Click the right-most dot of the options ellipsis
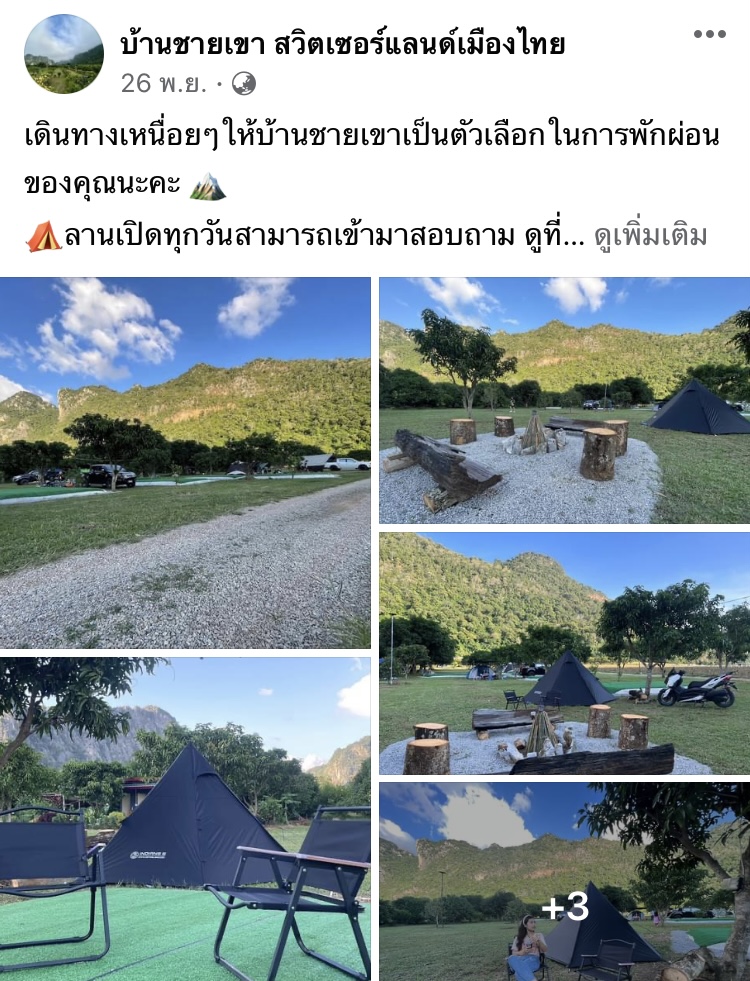 point(722,36)
